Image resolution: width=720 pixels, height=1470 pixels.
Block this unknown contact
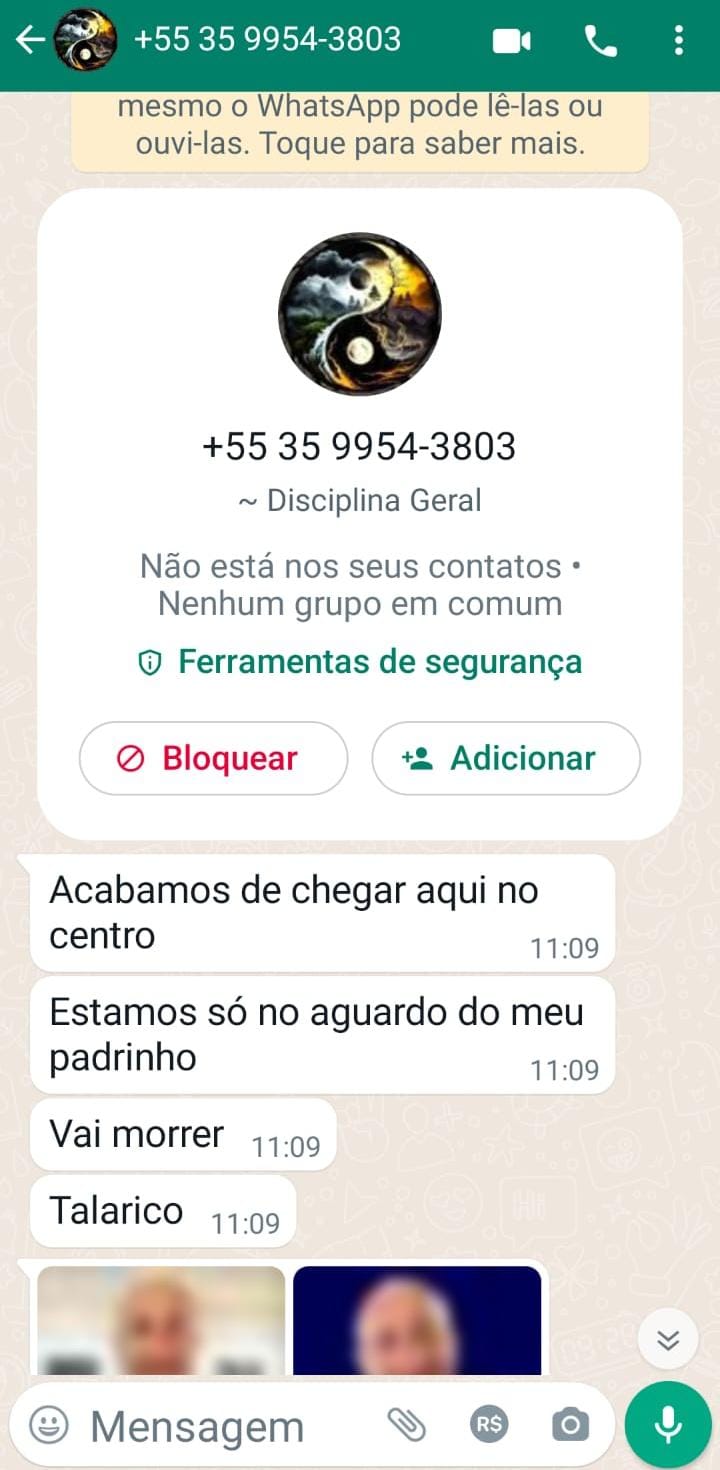(213, 758)
